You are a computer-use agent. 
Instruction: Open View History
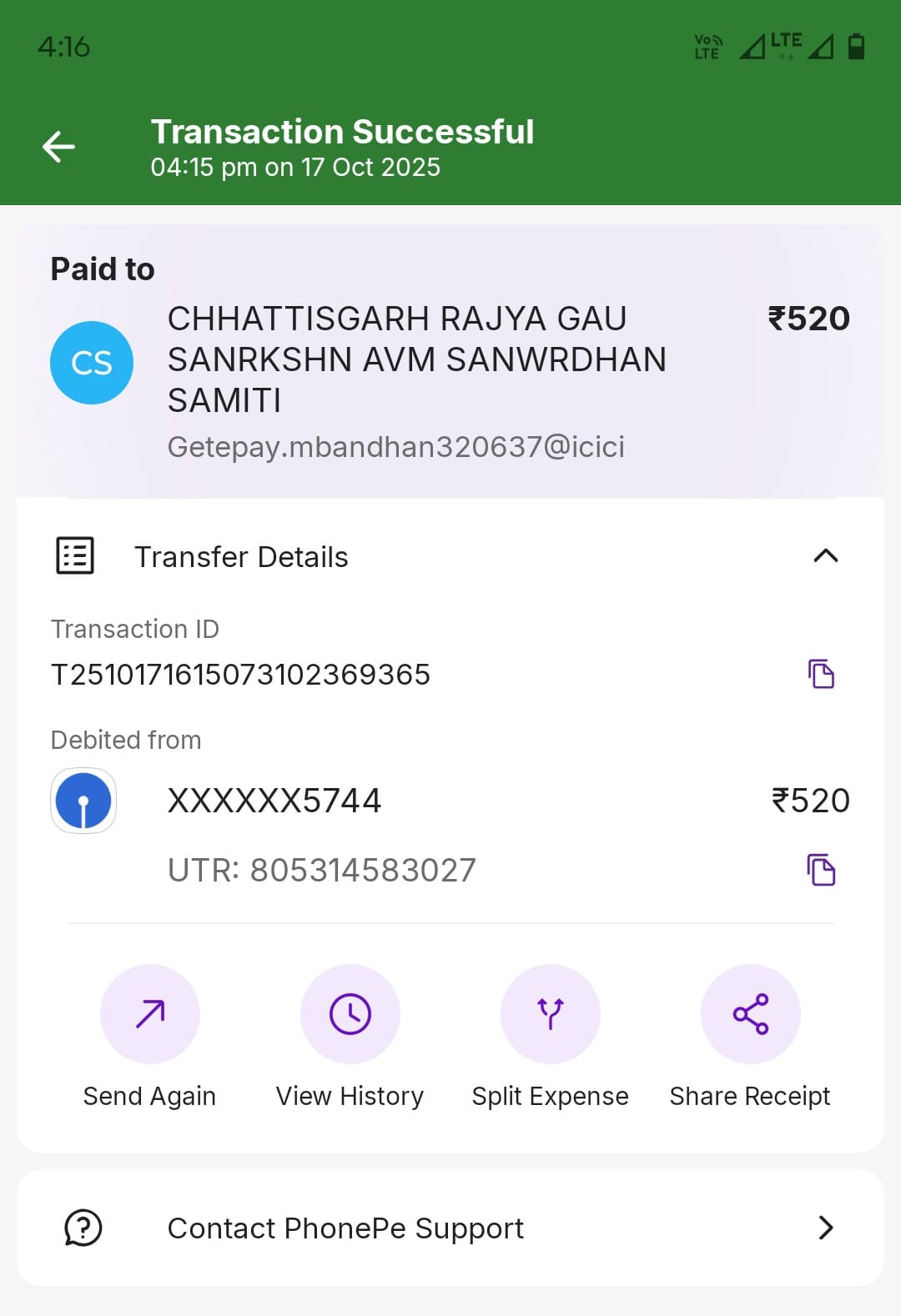pos(350,1014)
